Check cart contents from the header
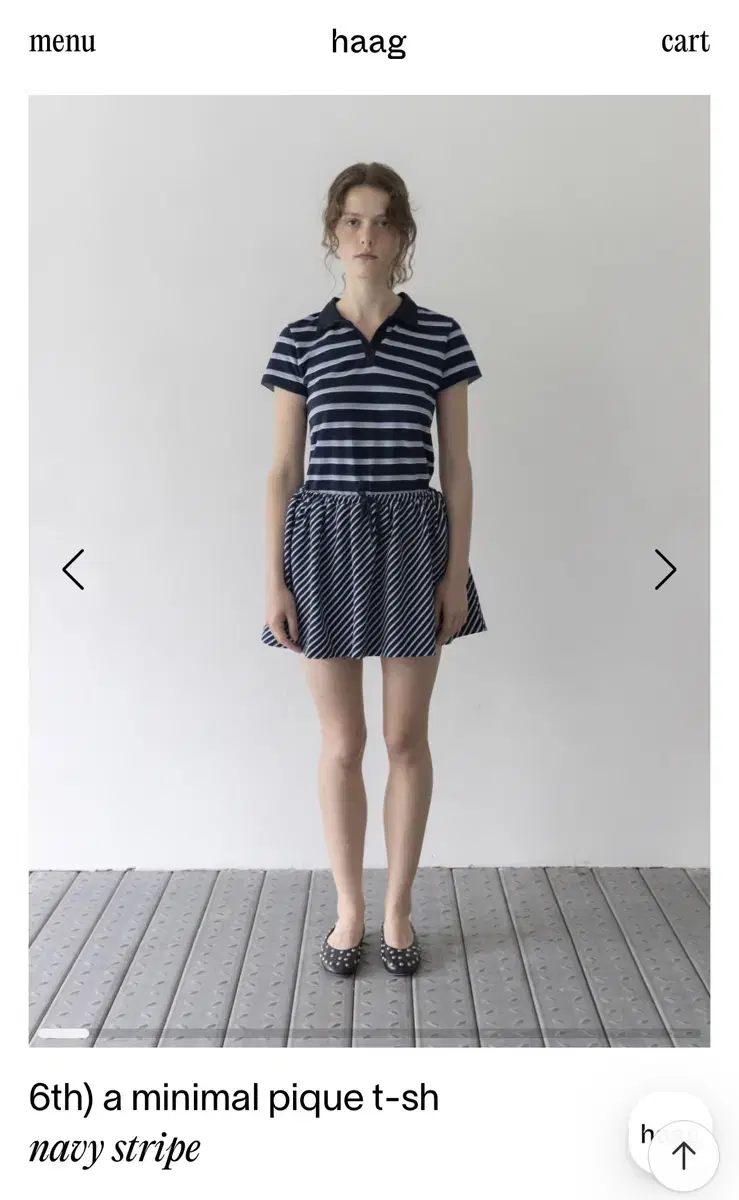Image resolution: width=739 pixels, height=1200 pixels. (x=685, y=42)
